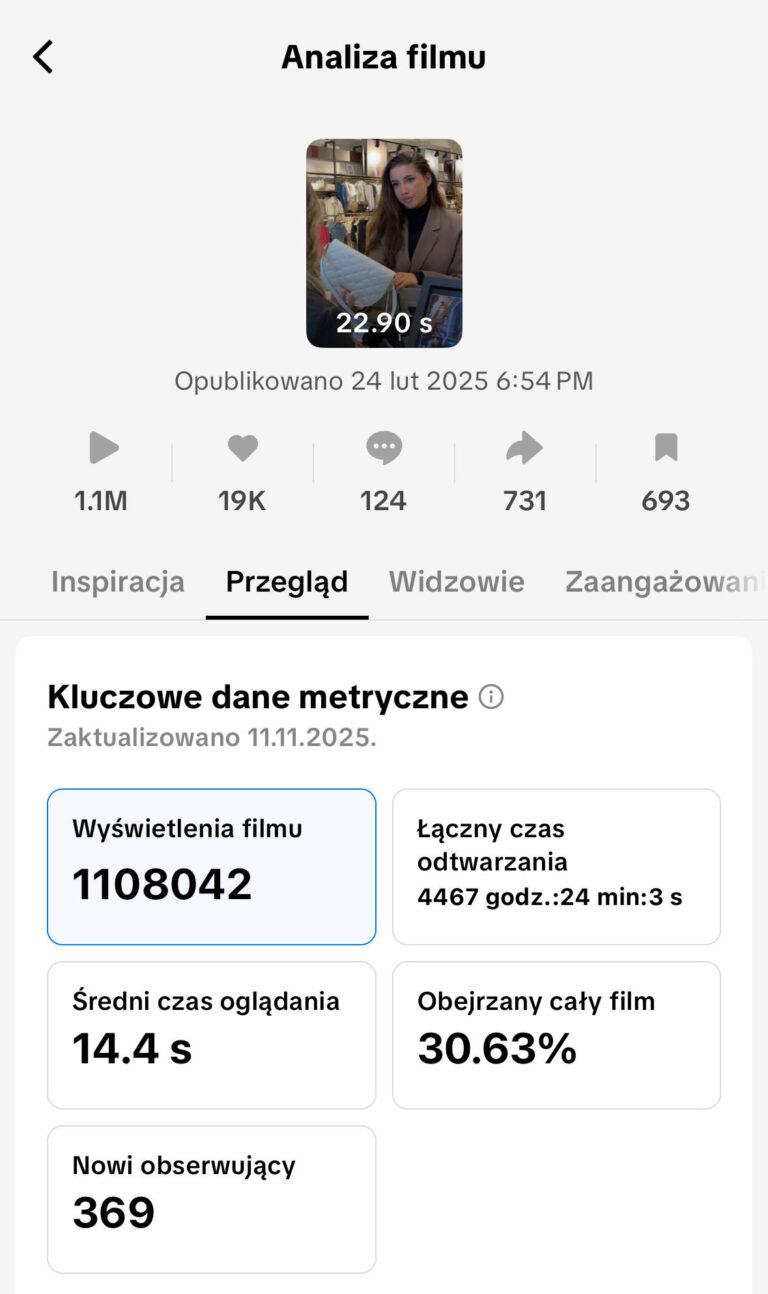Screen dimensions: 768x1294
Task: Switch to the Widzowie tab
Action: click(456, 582)
